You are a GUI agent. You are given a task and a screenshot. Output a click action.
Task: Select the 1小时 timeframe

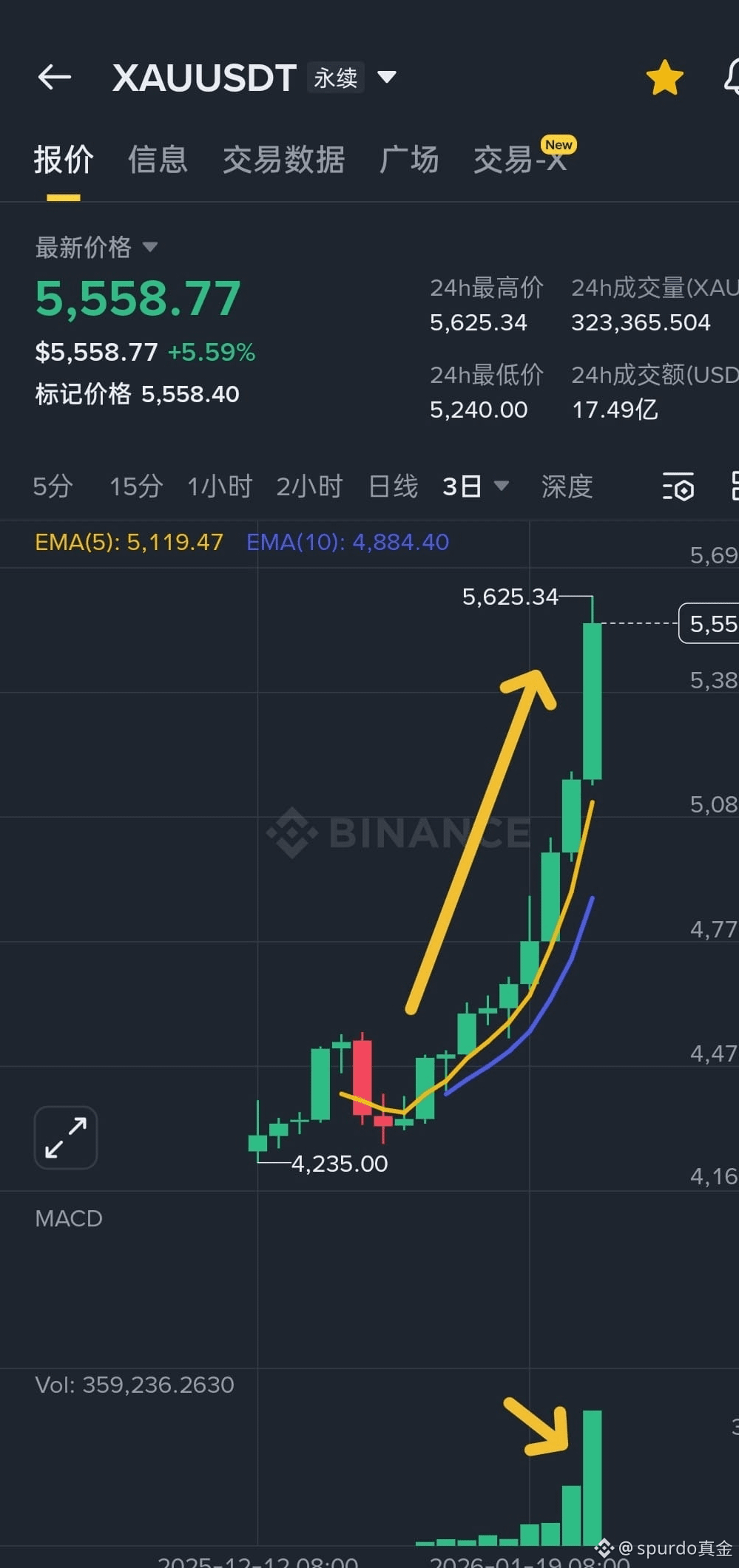tap(219, 486)
